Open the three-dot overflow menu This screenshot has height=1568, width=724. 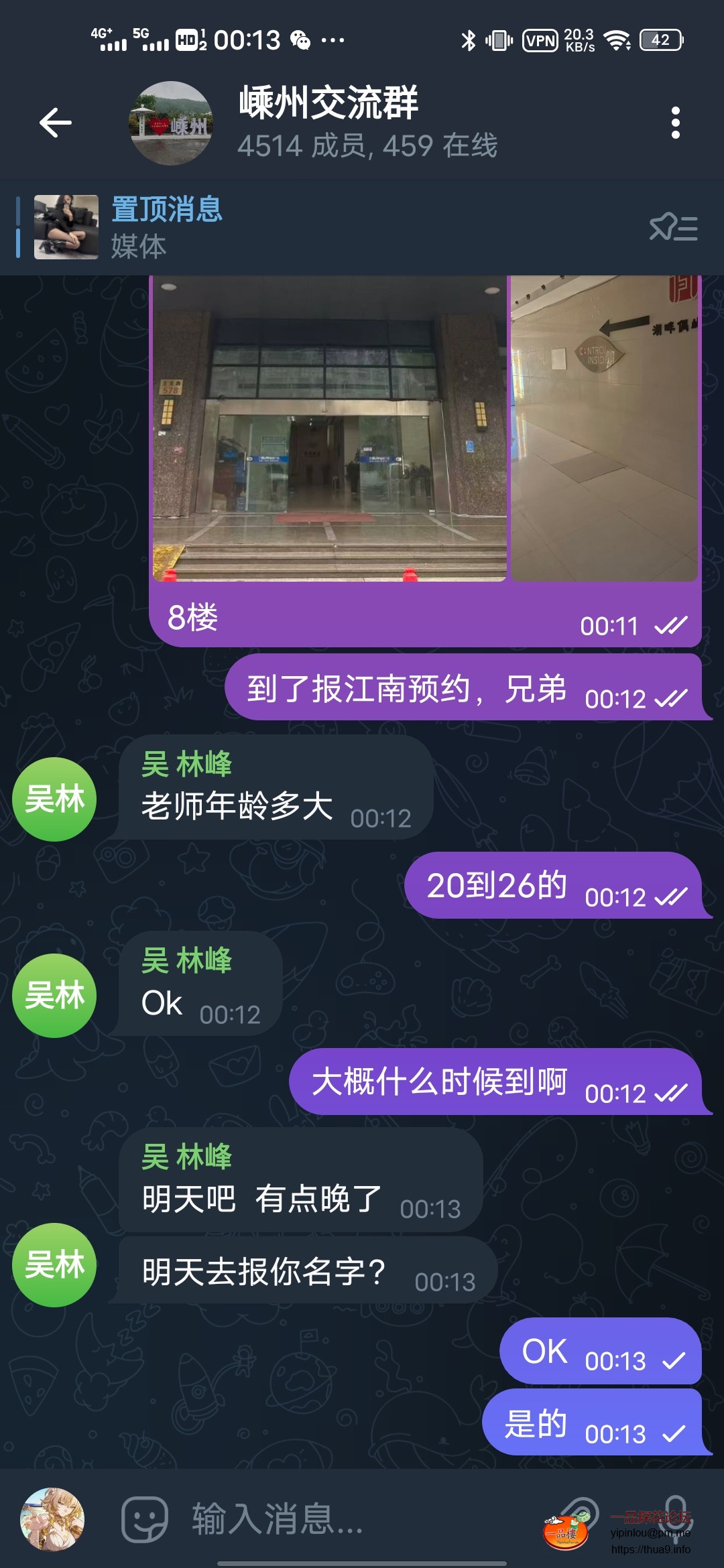point(675,123)
